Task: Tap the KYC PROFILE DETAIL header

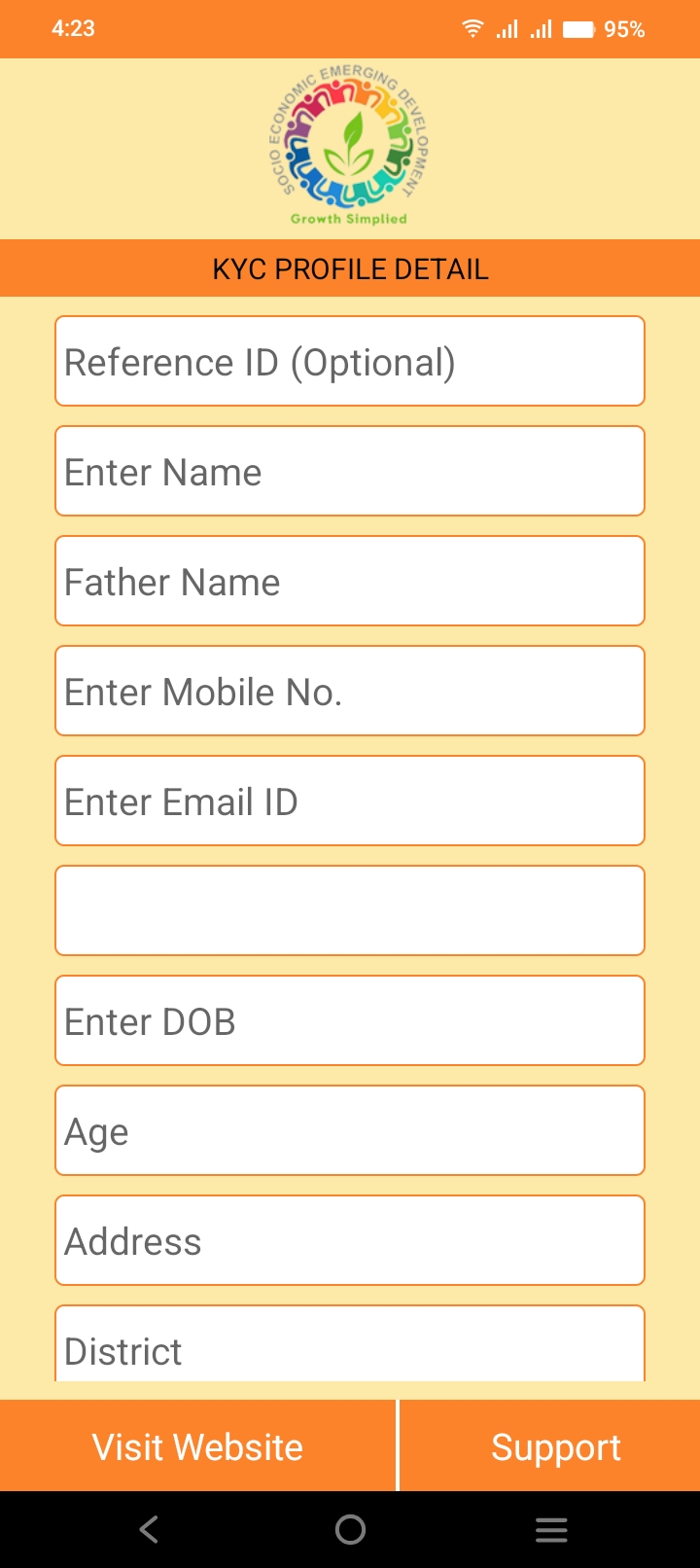Action: coord(350,268)
